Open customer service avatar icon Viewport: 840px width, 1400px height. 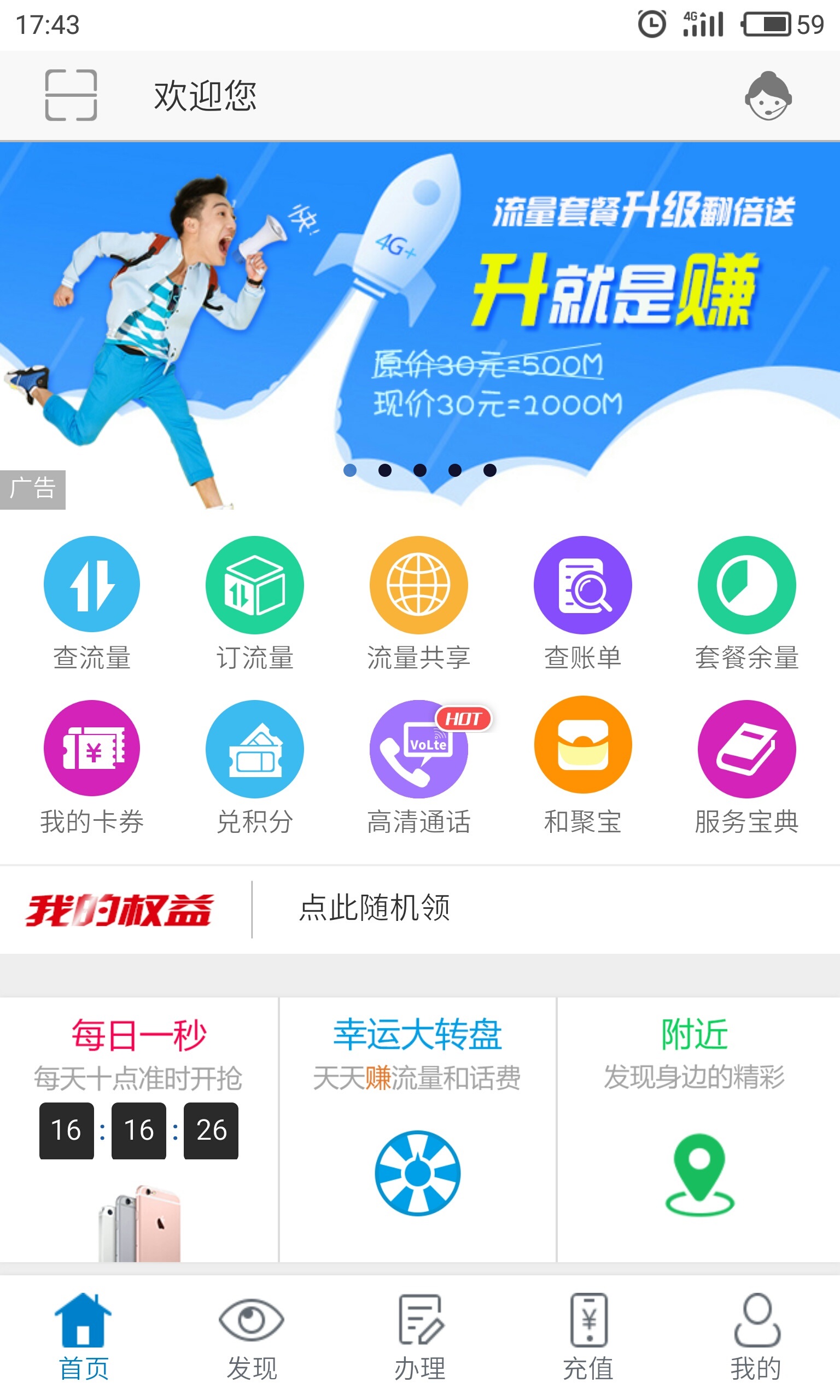coord(768,96)
